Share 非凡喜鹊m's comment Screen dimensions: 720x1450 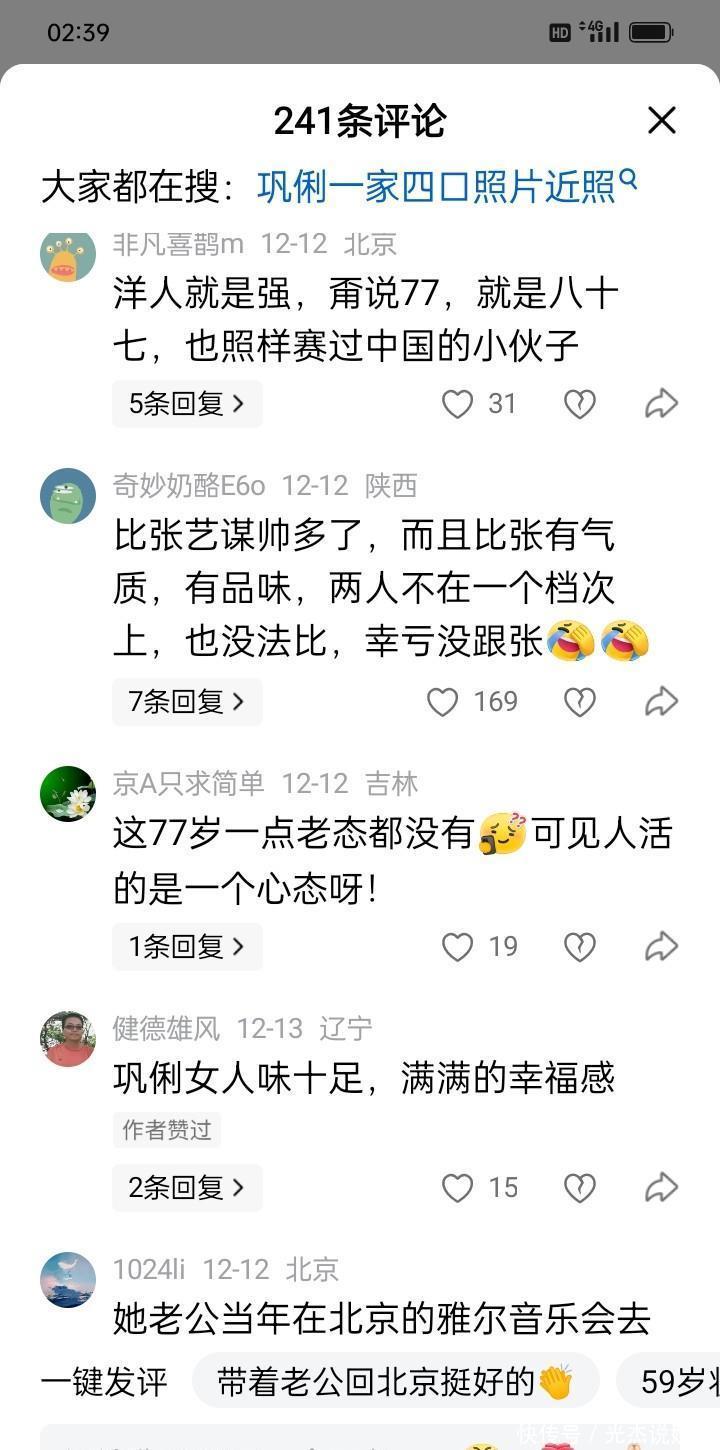pyautogui.click(x=661, y=404)
